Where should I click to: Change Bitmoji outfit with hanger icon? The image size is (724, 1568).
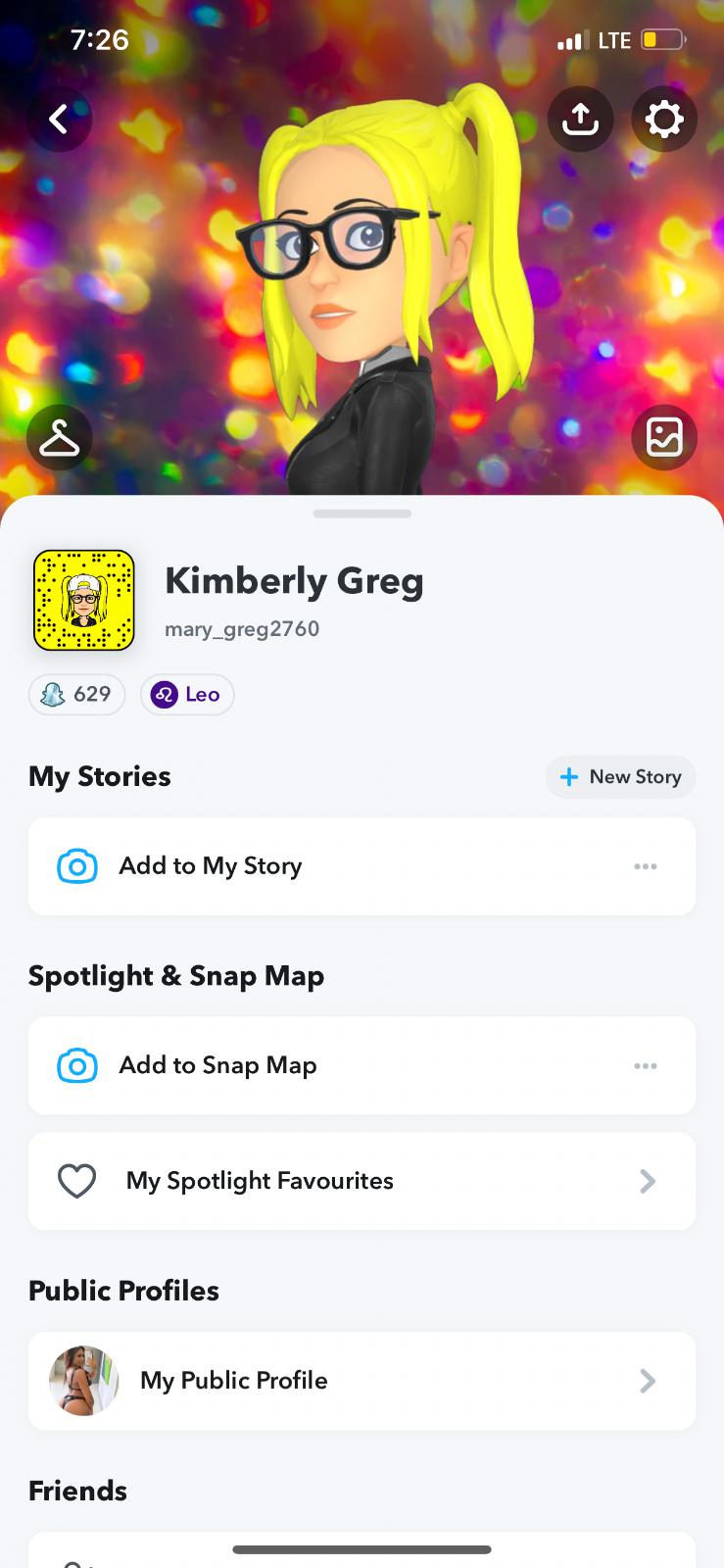click(x=59, y=437)
